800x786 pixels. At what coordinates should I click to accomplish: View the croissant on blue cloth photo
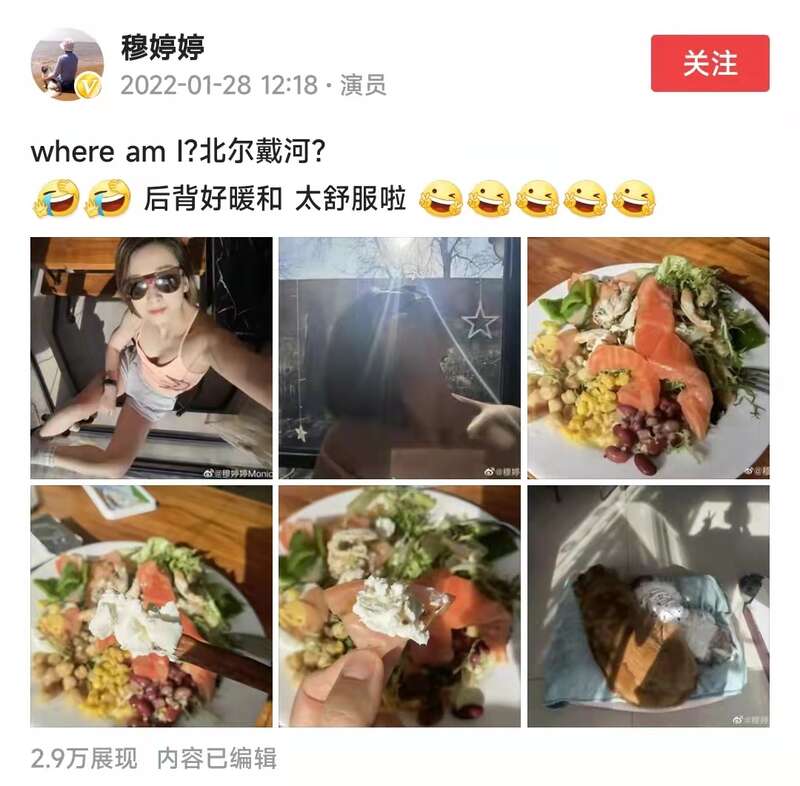(648, 606)
